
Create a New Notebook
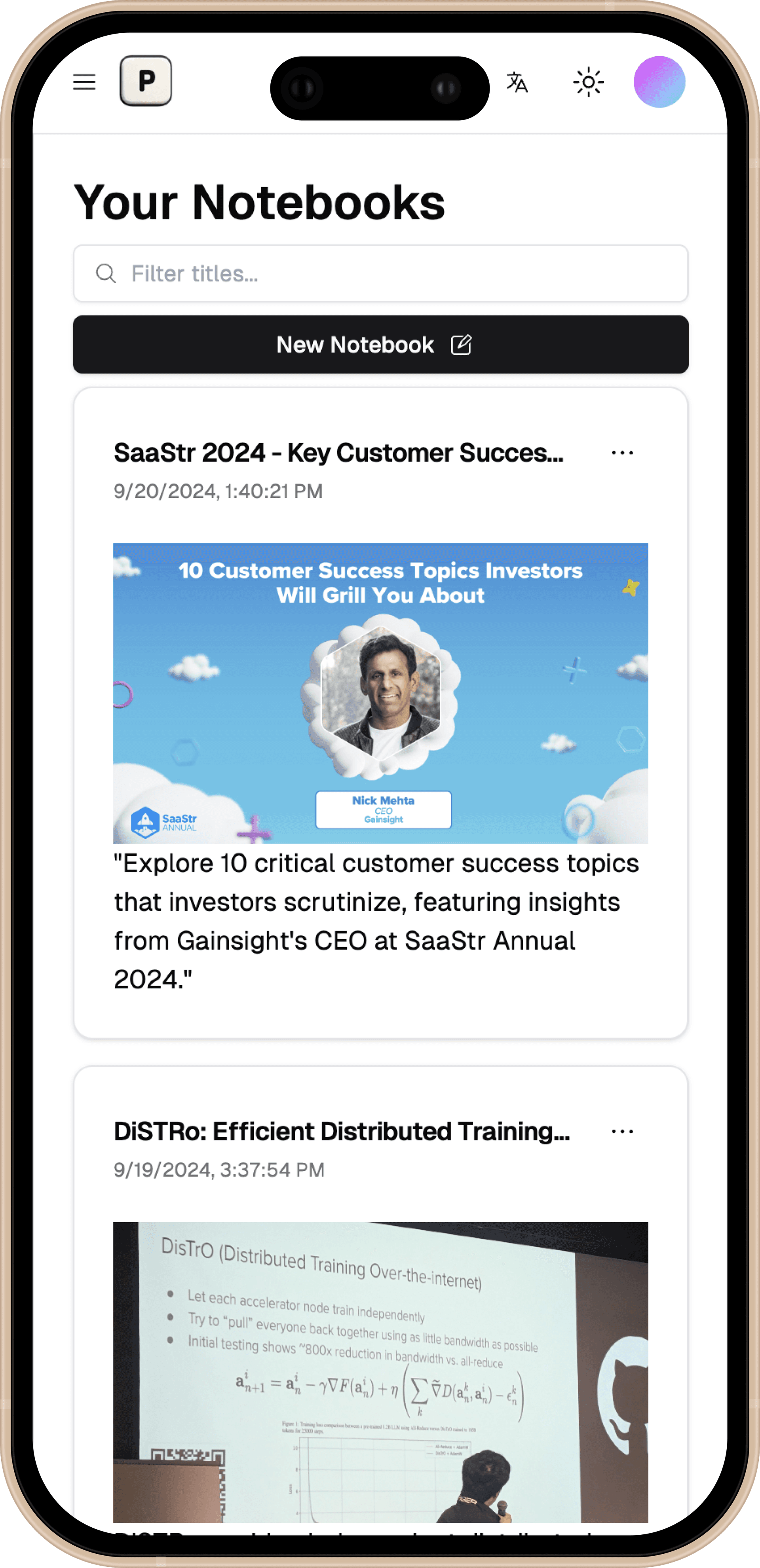381,345
